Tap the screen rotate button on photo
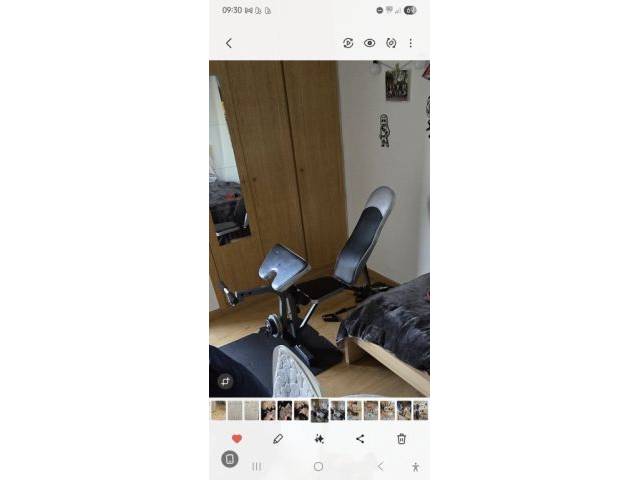The height and width of the screenshot is (480, 640). [x=225, y=381]
